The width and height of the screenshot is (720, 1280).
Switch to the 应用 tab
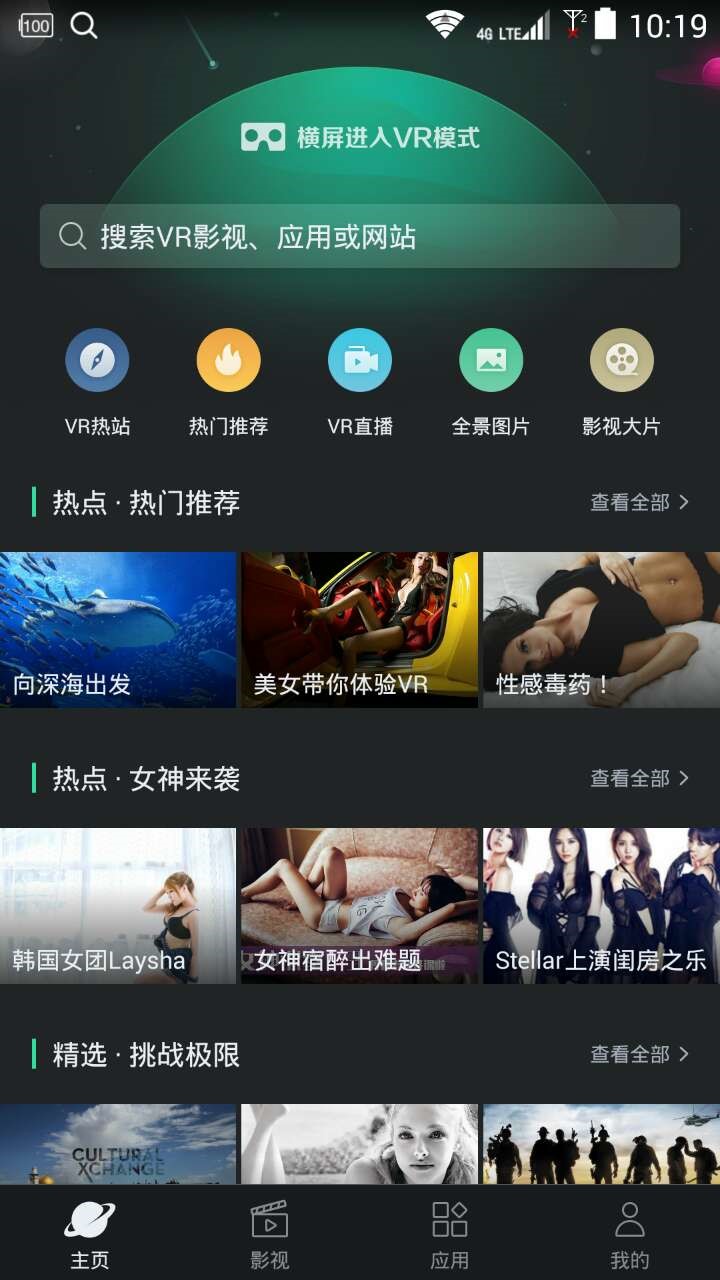pos(450,1234)
